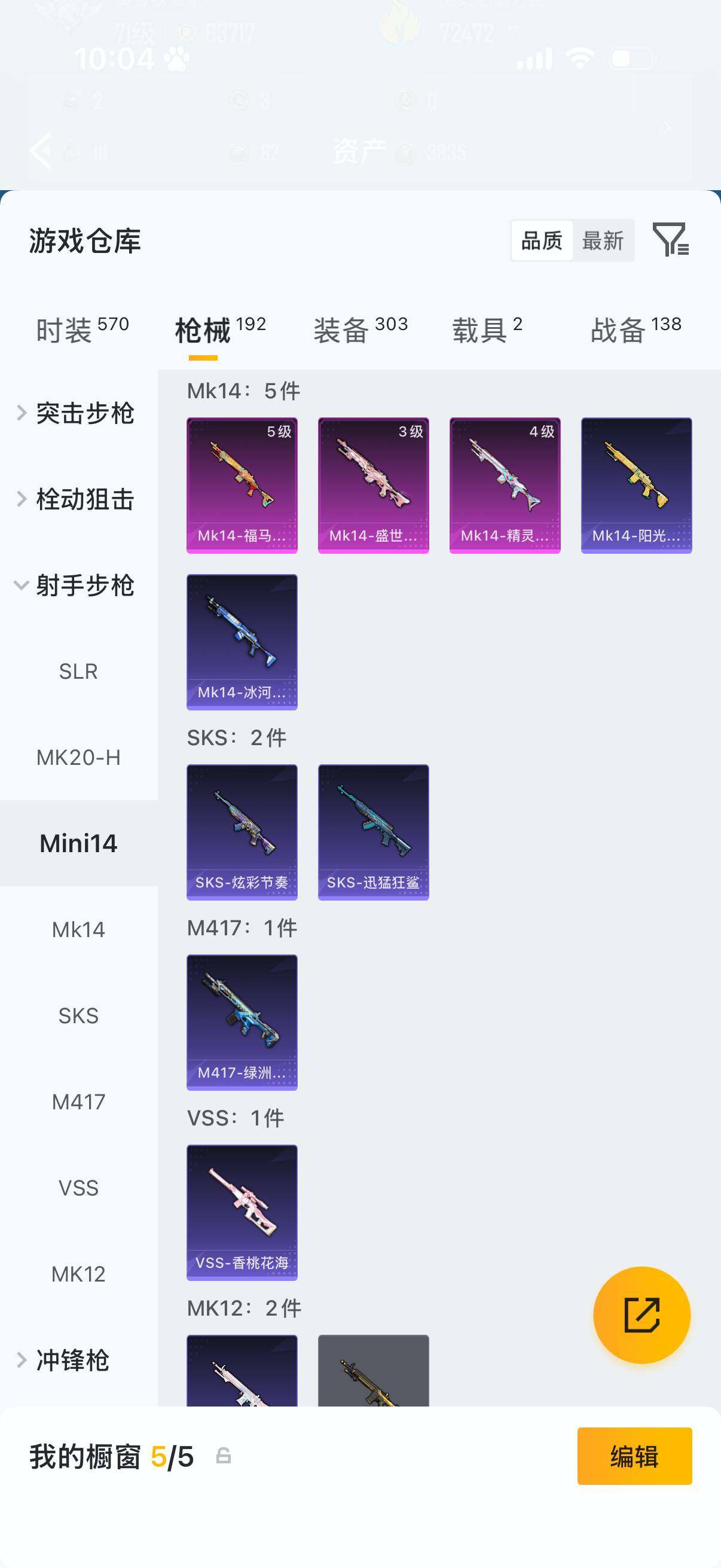Select SLR in the sidebar
Screen dimensions: 721x1568
coord(78,672)
